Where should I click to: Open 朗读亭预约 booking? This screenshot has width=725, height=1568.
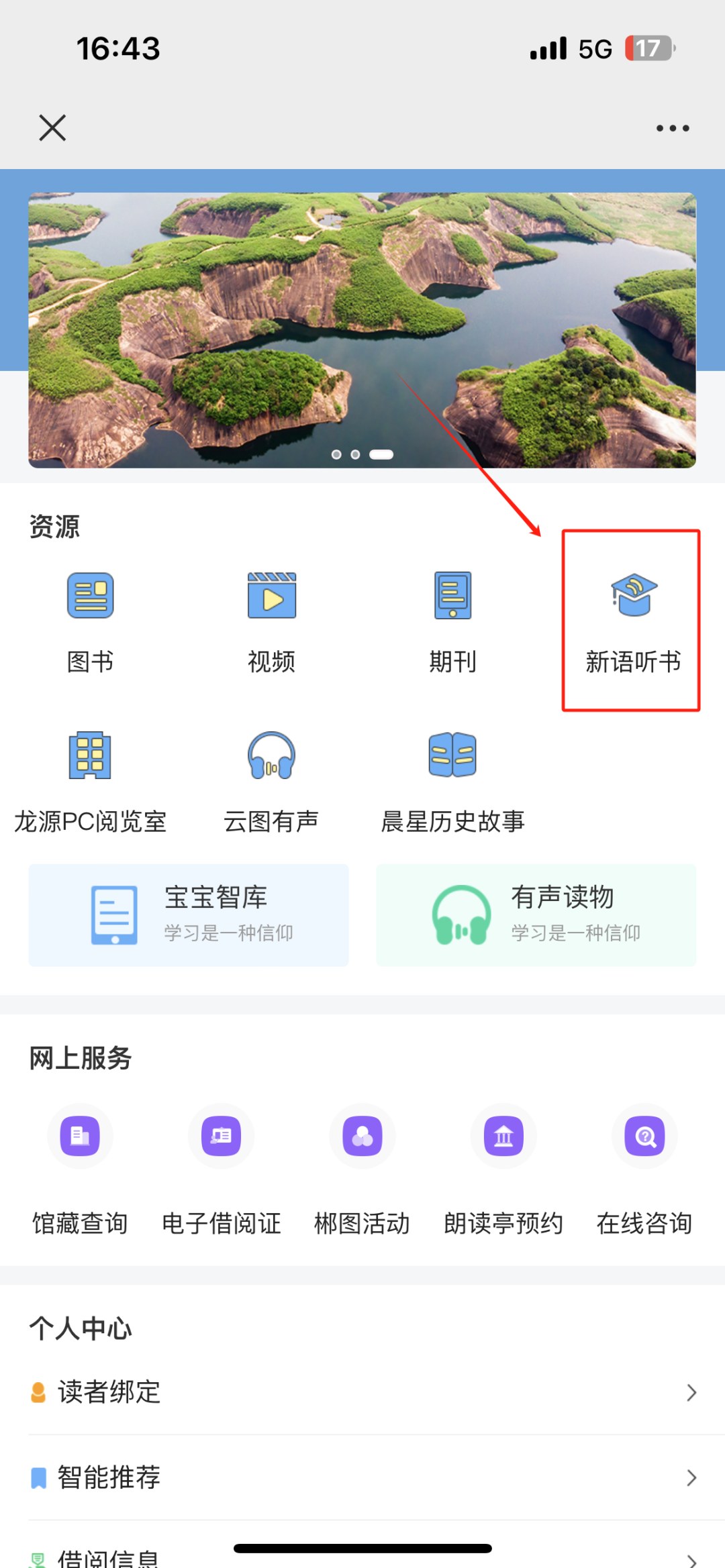[503, 1167]
